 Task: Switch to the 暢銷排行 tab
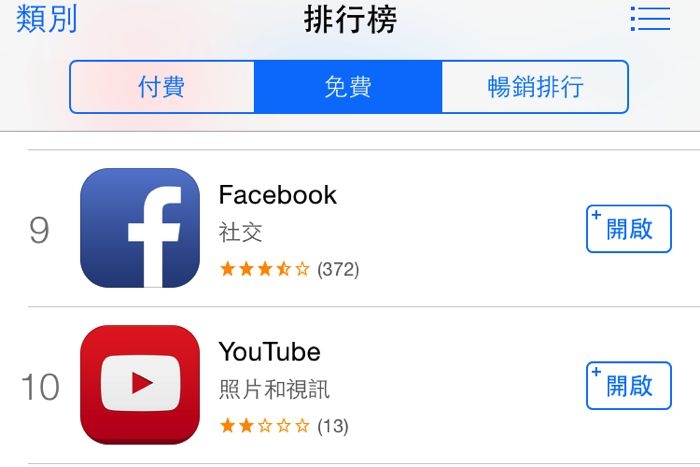[x=535, y=87]
